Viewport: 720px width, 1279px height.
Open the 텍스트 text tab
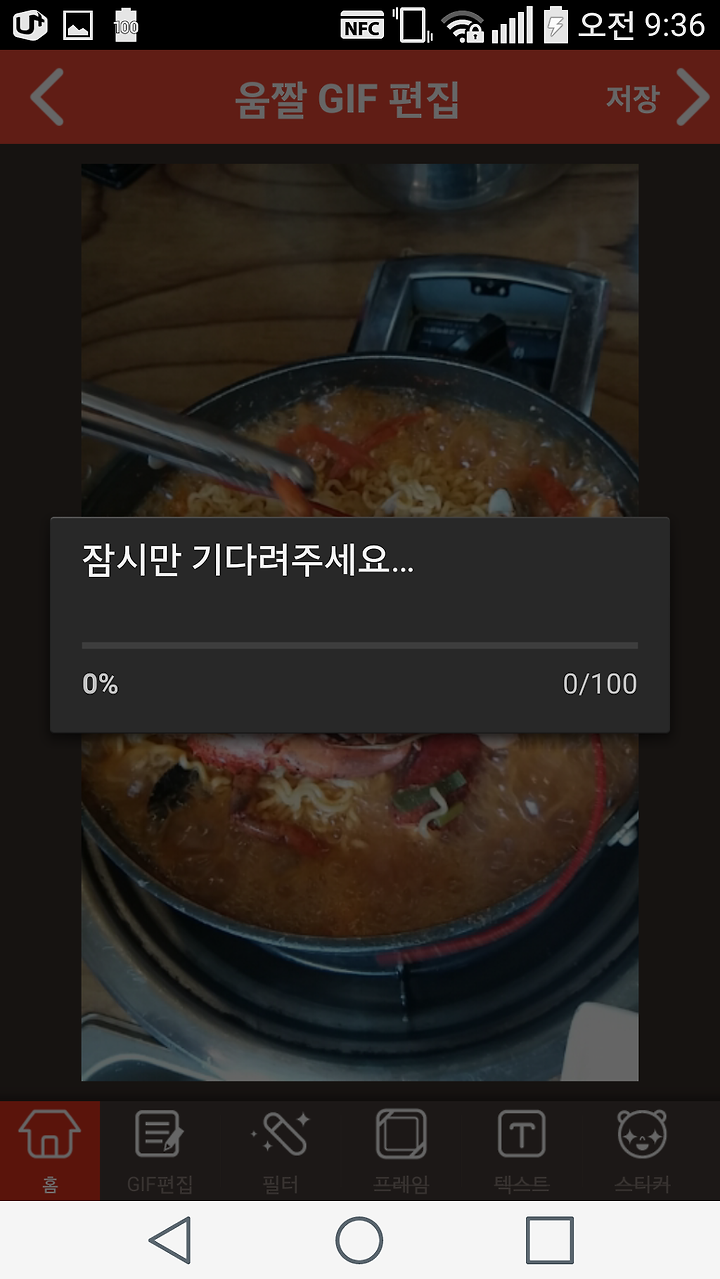(521, 1151)
